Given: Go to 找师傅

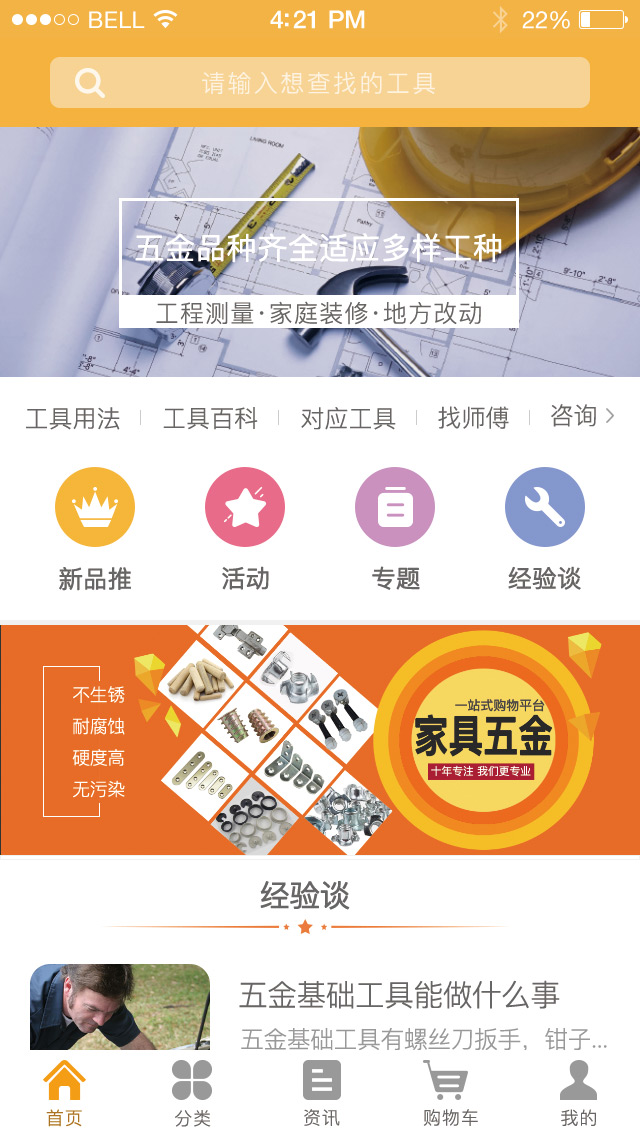Looking at the screenshot, I should [473, 418].
